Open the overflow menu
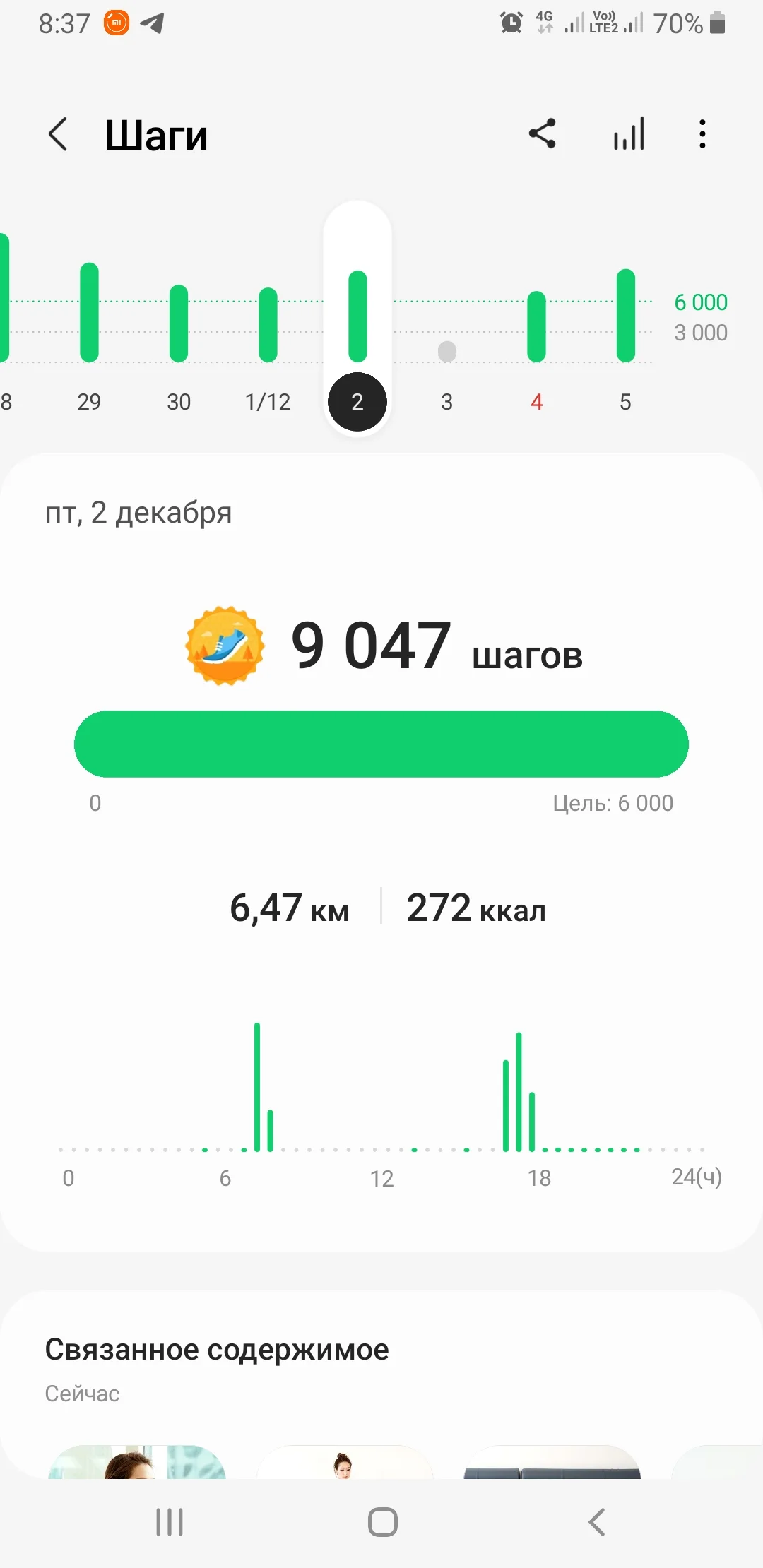Screen dimensions: 763x1568 point(702,133)
